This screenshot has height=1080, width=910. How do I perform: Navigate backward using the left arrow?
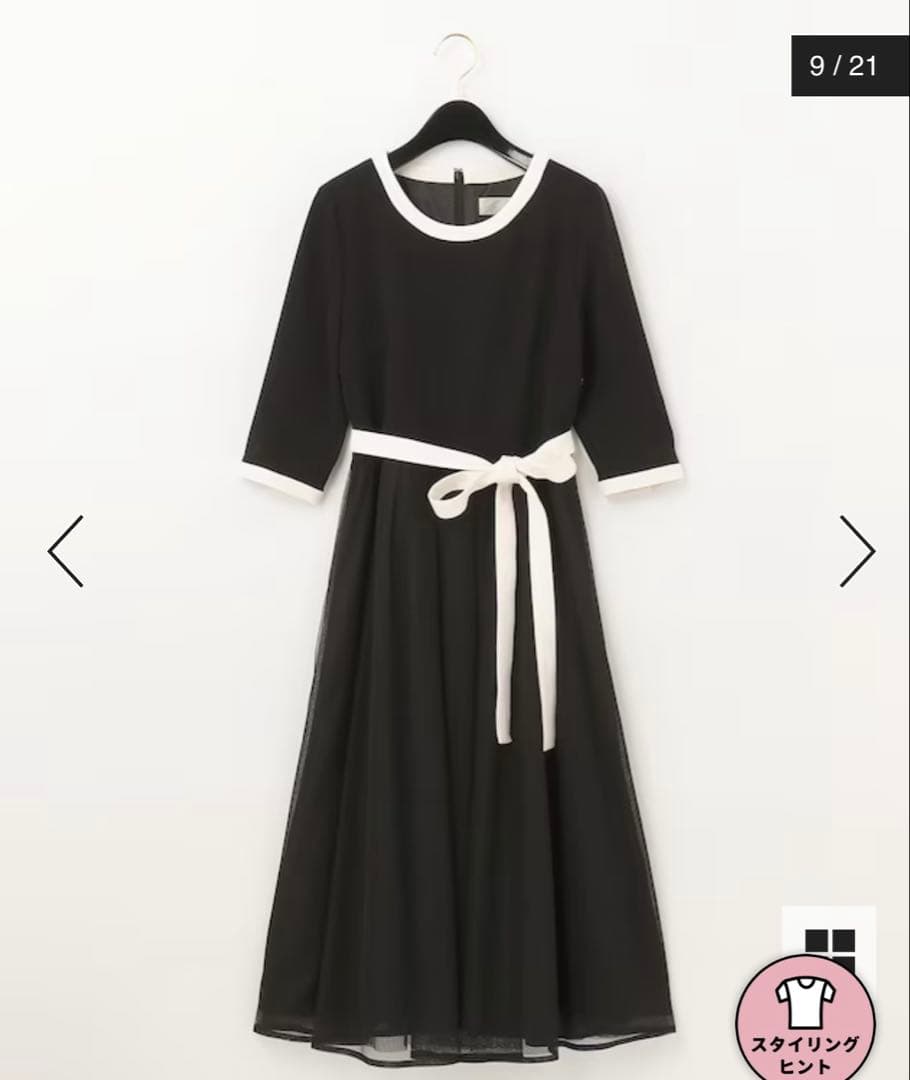64,550
